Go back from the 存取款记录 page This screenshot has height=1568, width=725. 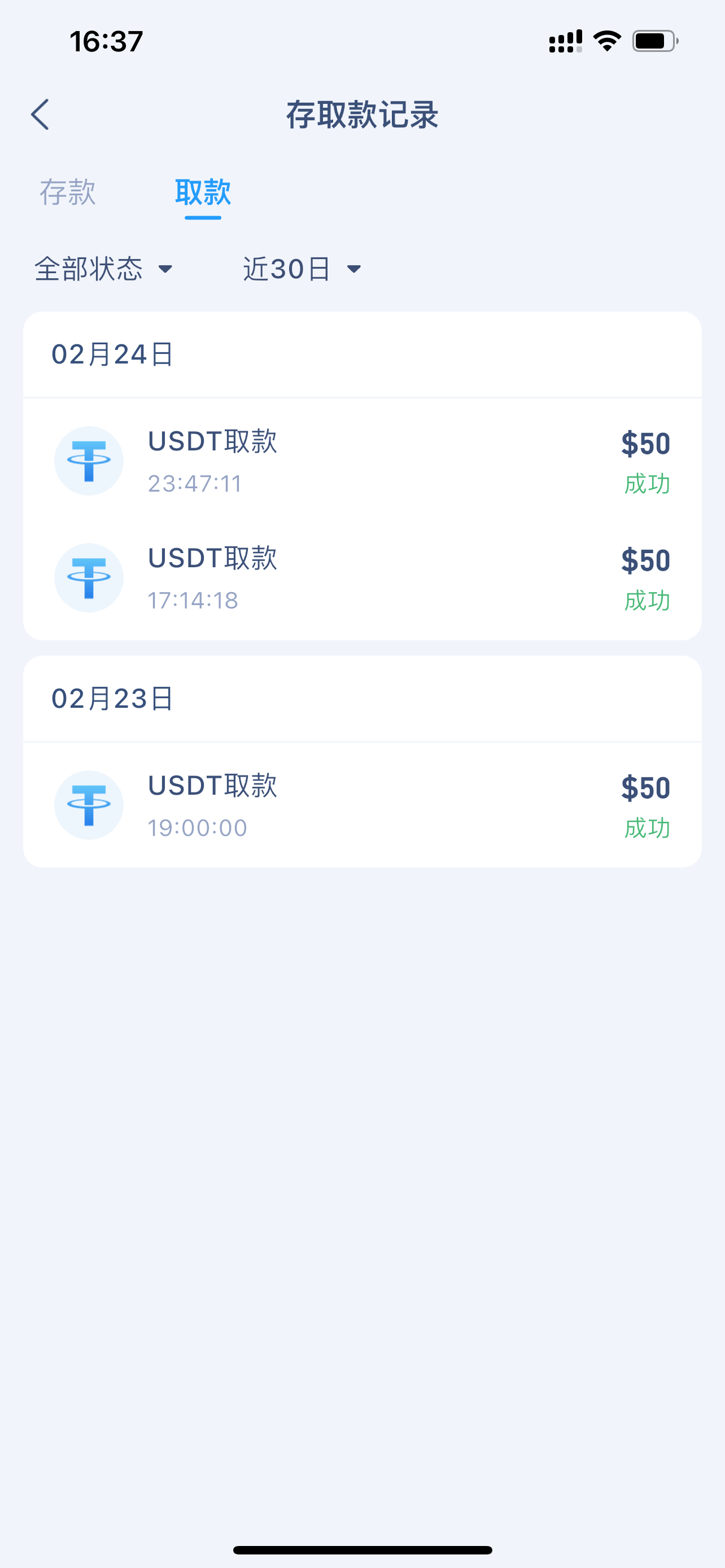tap(40, 115)
